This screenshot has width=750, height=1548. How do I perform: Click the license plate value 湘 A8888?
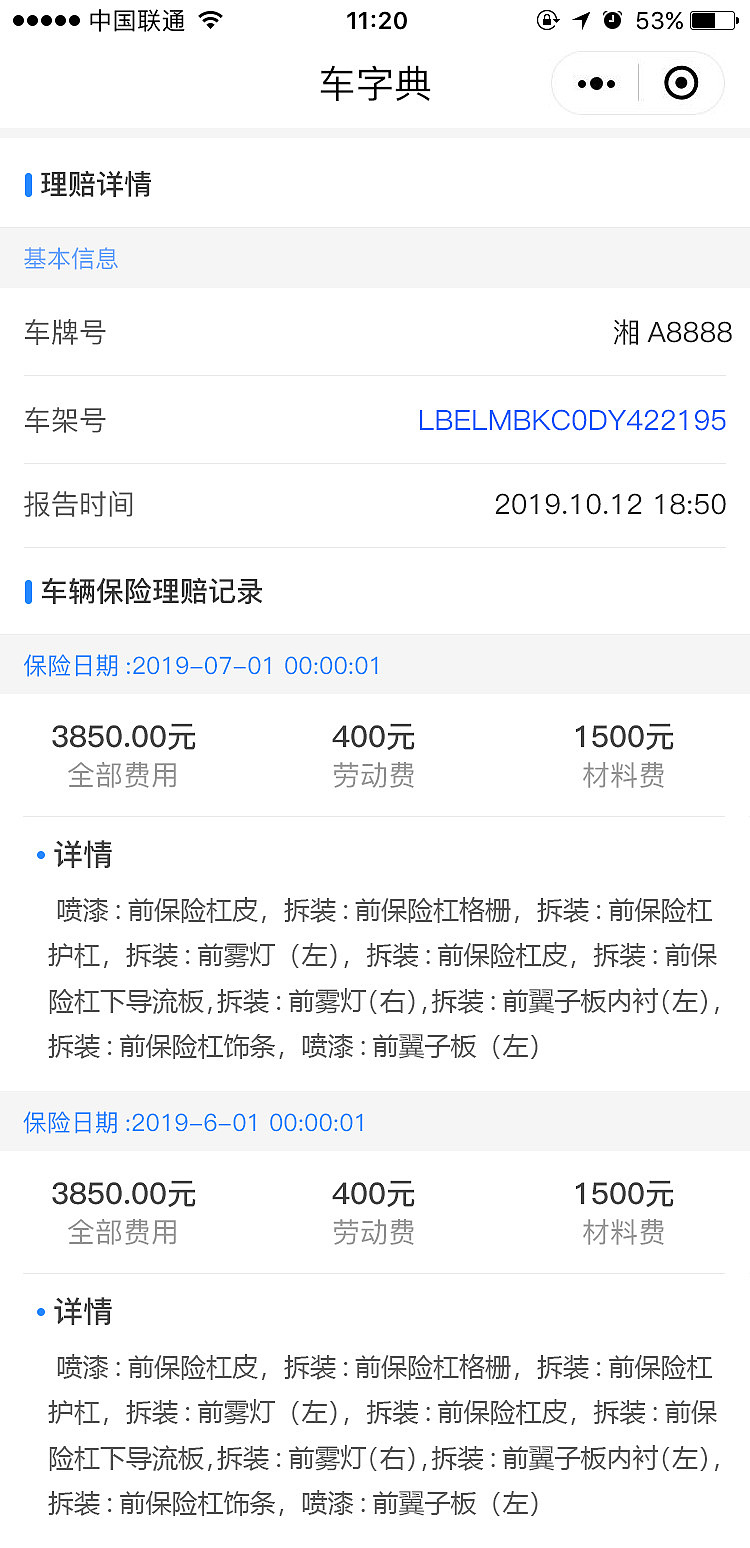point(673,332)
